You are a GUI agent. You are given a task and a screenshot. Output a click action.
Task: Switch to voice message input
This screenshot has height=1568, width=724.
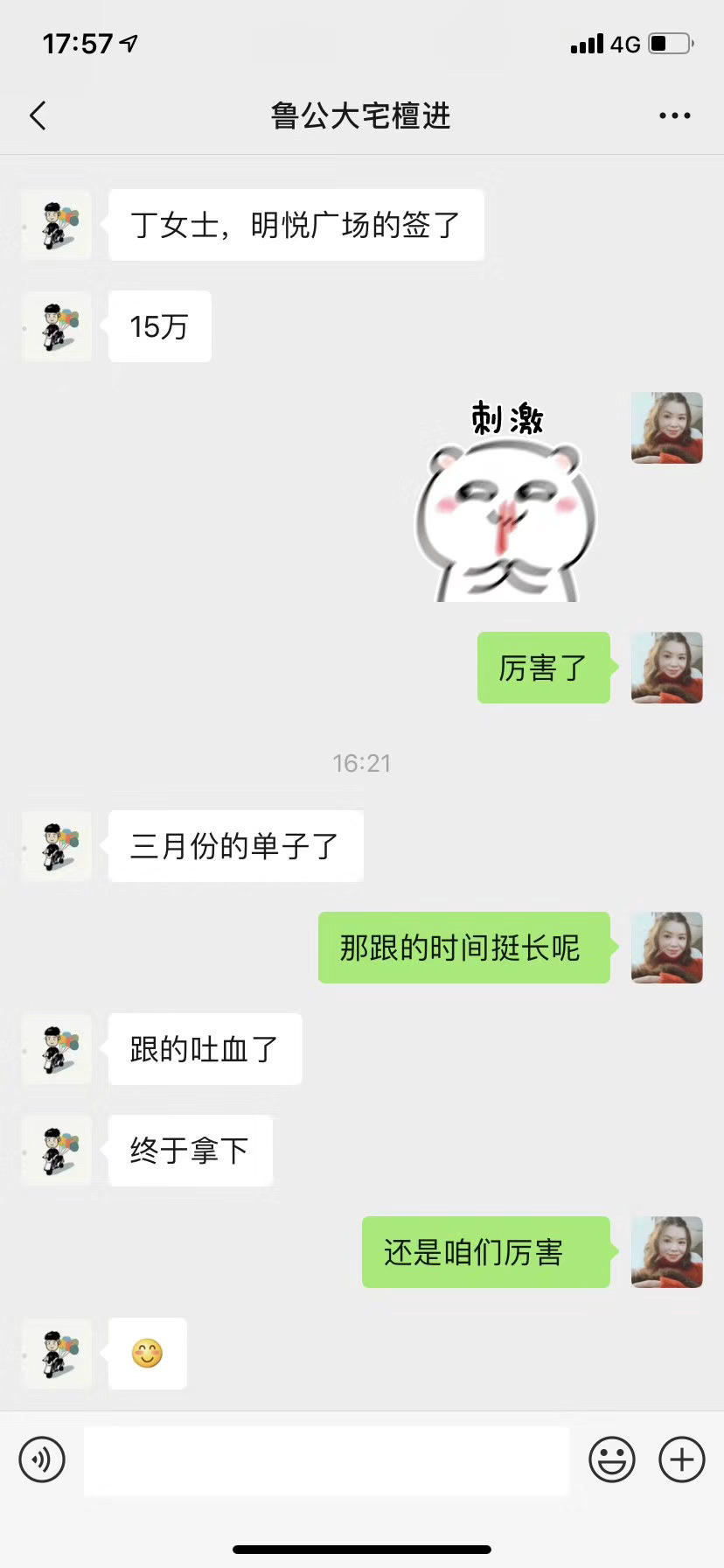click(x=42, y=1459)
